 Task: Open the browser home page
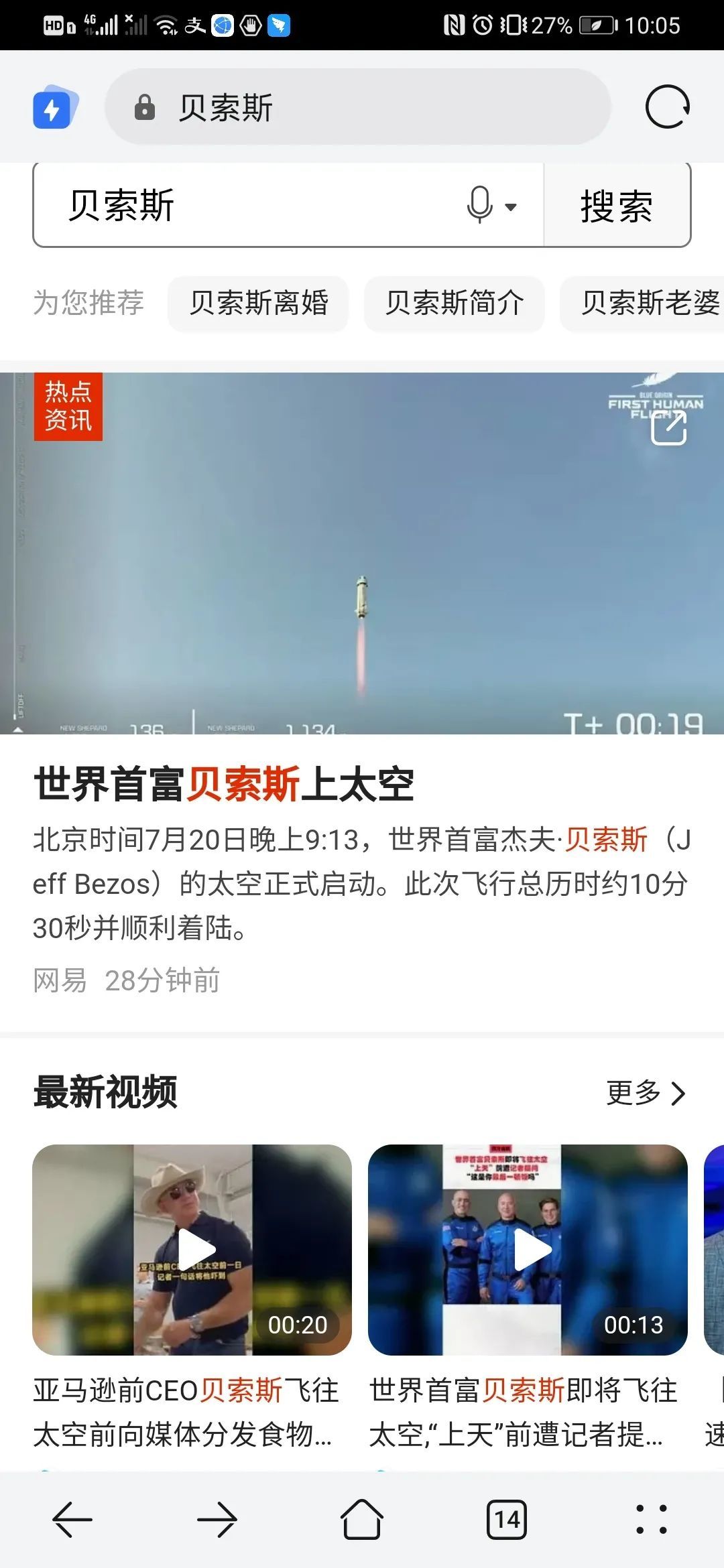[362, 1519]
